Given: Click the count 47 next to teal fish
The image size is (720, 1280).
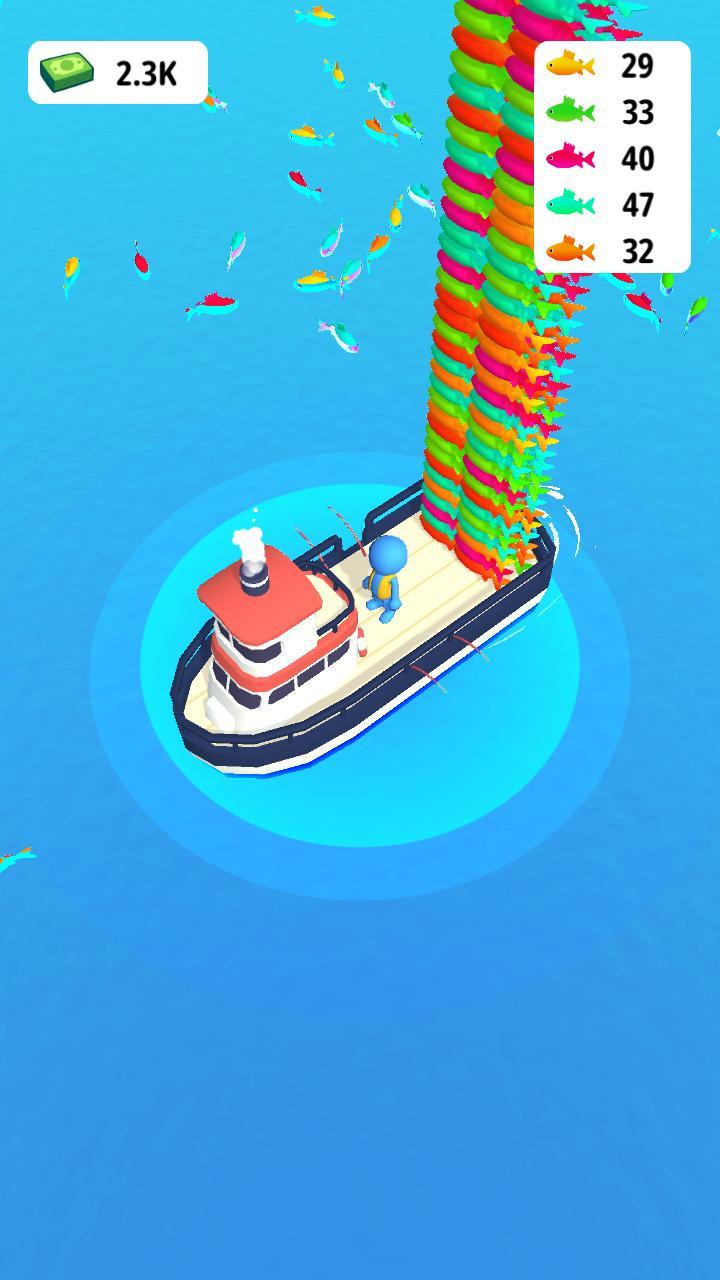Looking at the screenshot, I should coord(638,205).
